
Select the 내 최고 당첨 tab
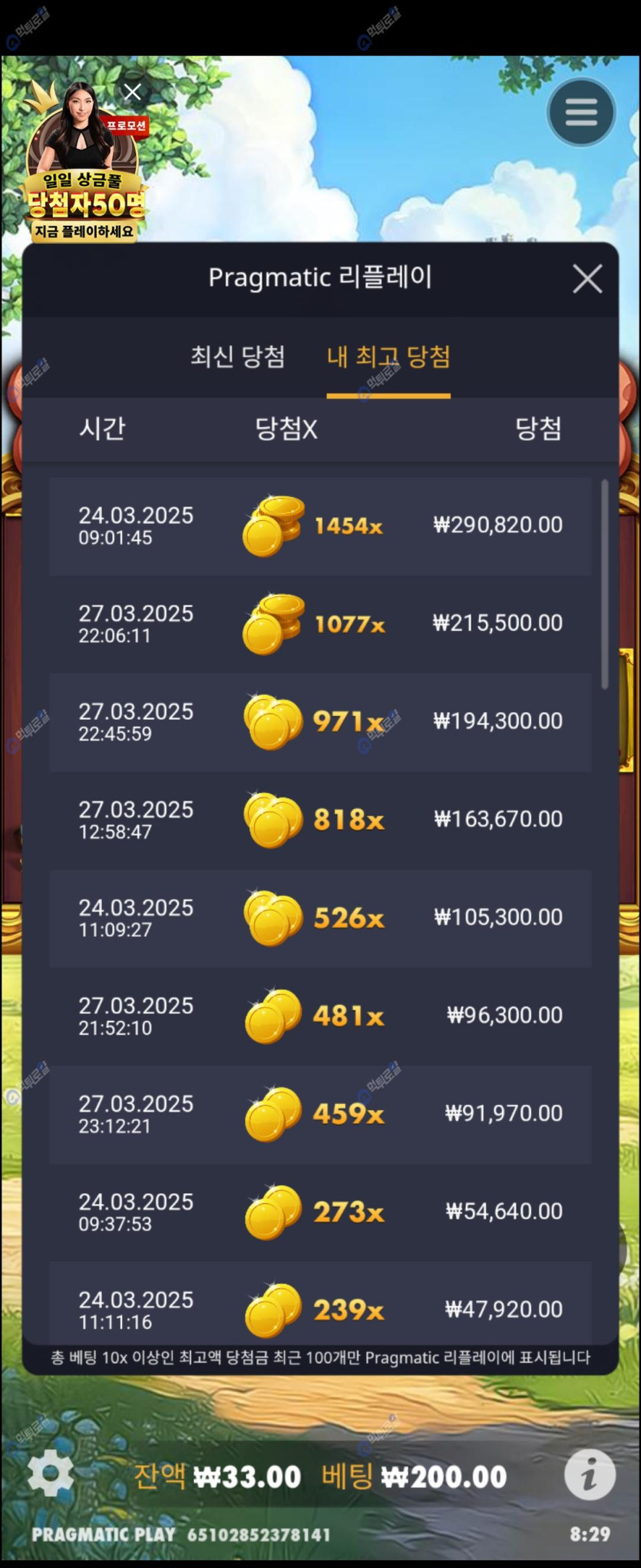pos(388,356)
